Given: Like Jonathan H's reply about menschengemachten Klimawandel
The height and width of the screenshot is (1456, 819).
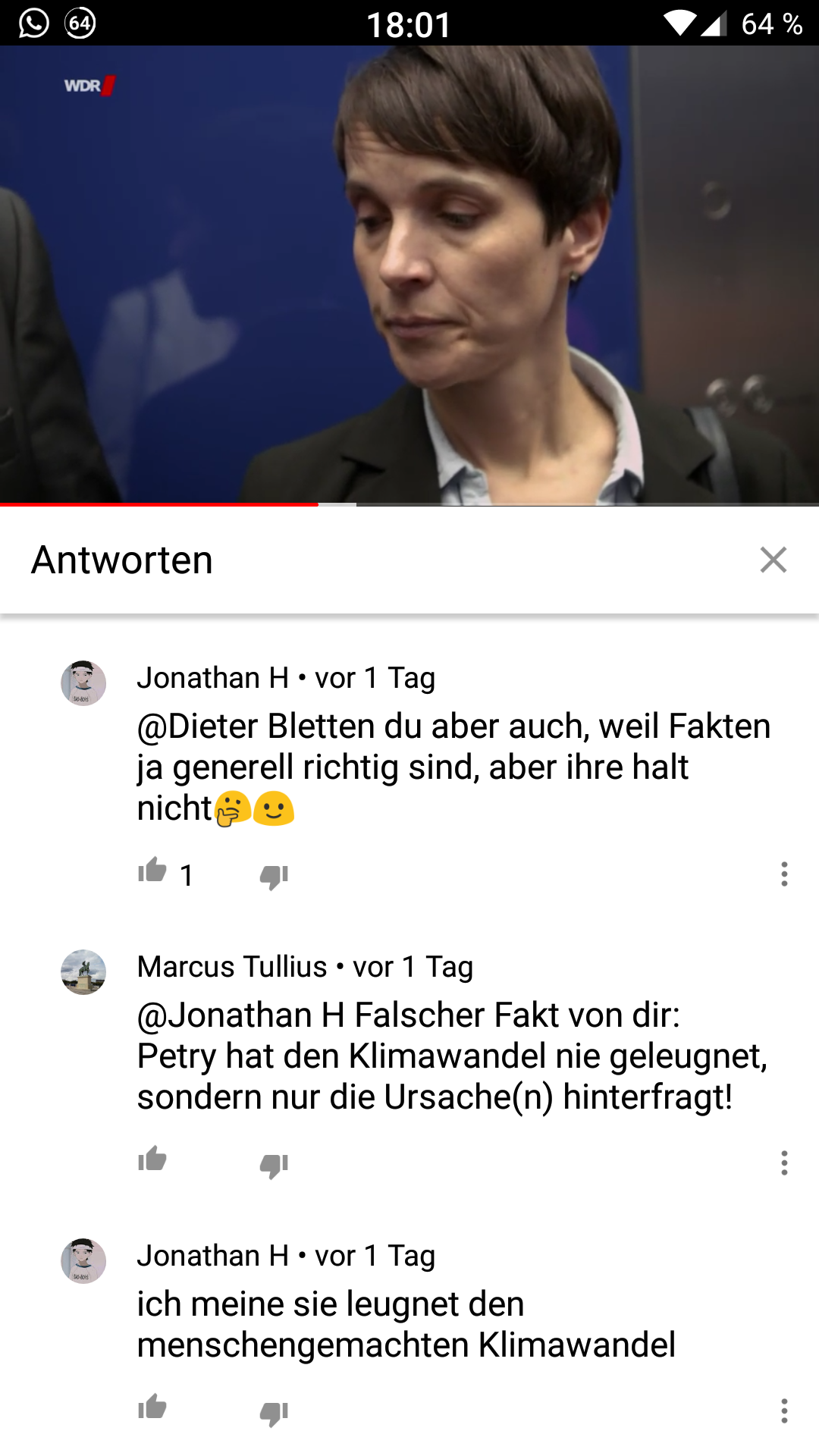Looking at the screenshot, I should tap(152, 1408).
